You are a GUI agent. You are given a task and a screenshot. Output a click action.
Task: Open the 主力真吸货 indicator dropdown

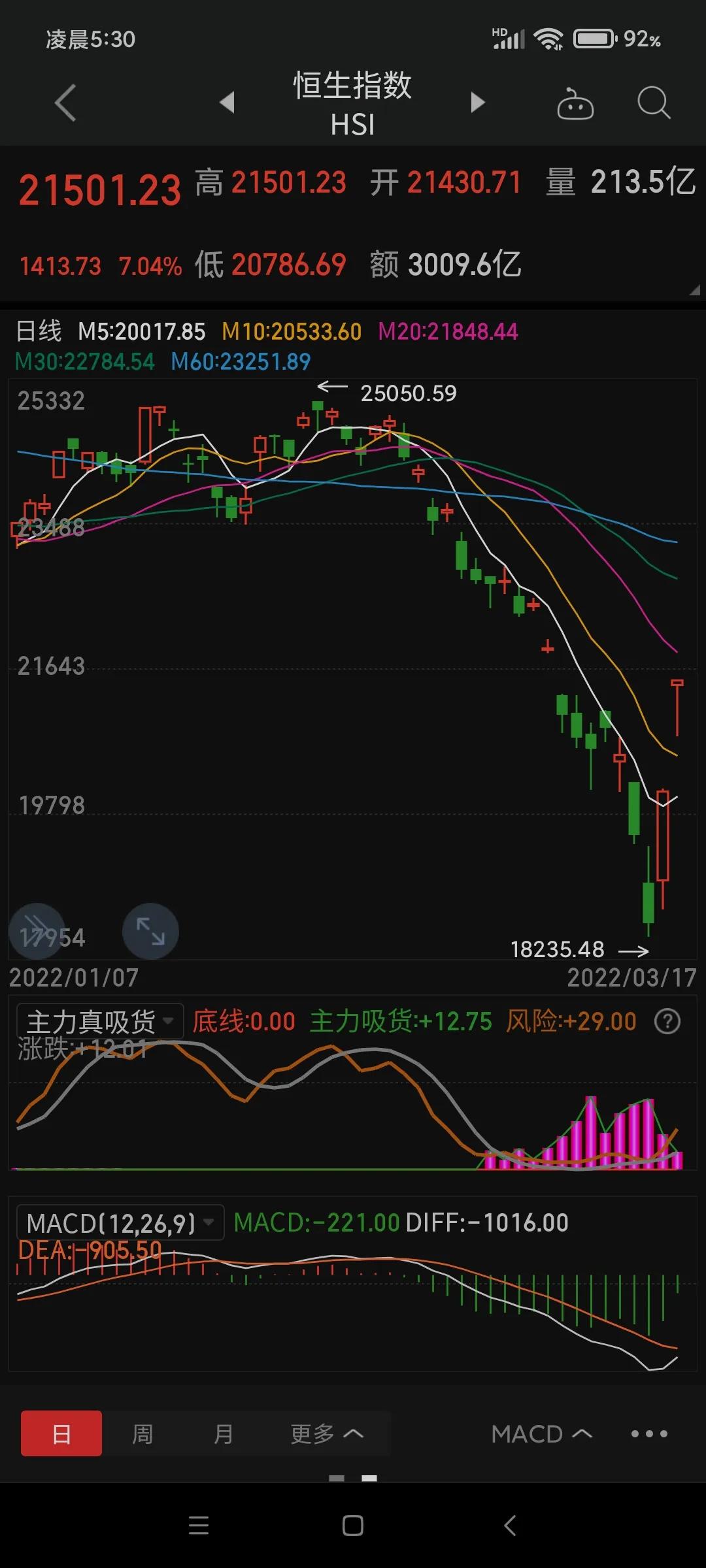(100, 1022)
